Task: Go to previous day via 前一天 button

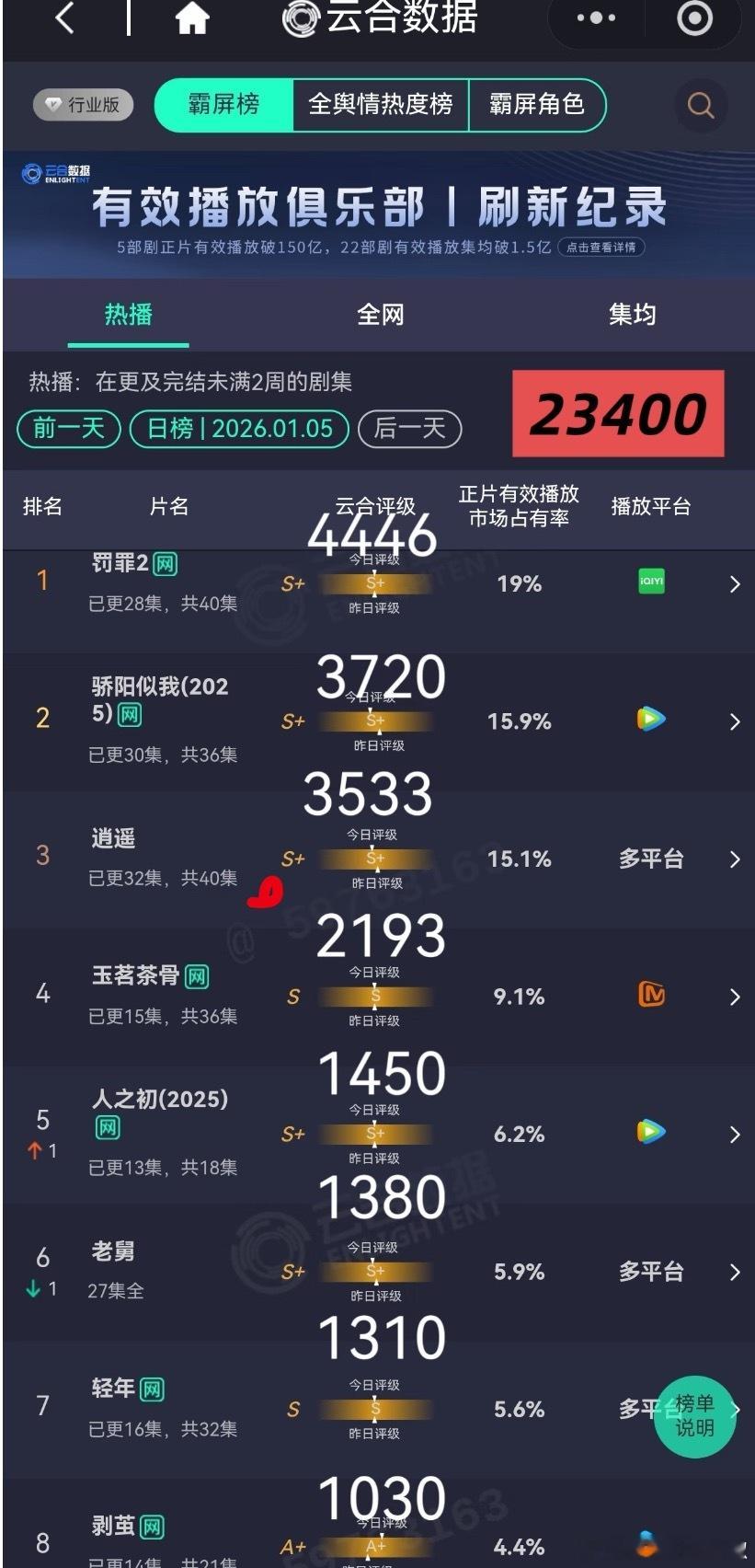Action: 68,429
